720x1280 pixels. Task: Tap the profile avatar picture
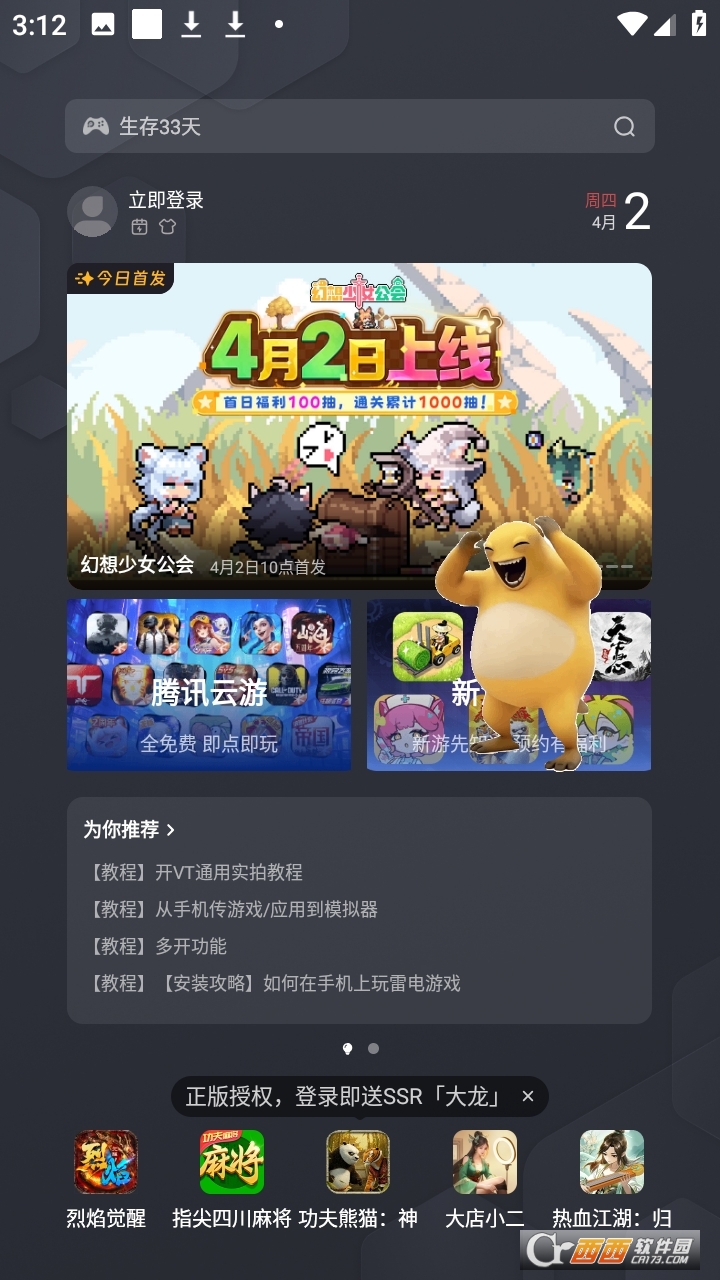pyautogui.click(x=92, y=211)
